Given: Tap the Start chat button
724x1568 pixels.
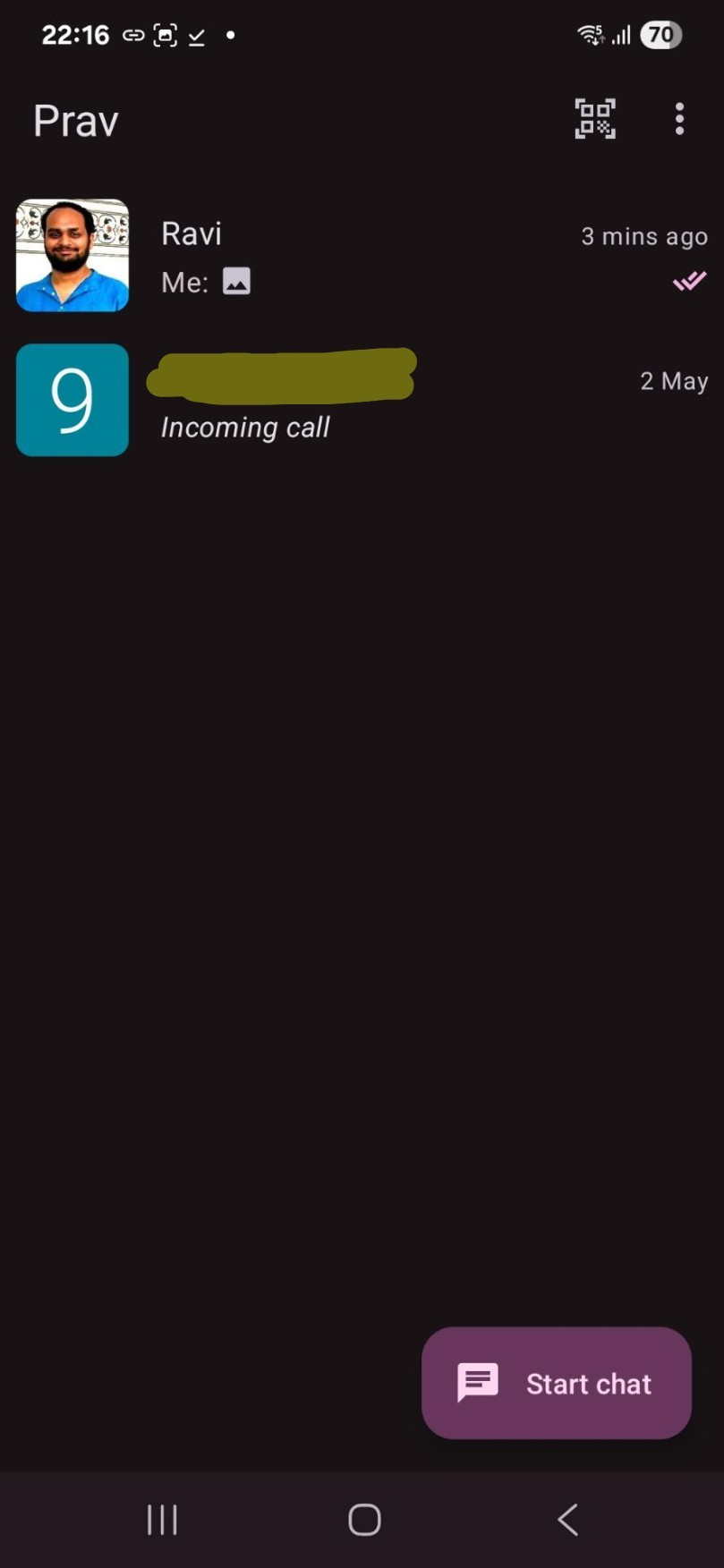Looking at the screenshot, I should point(556,1383).
